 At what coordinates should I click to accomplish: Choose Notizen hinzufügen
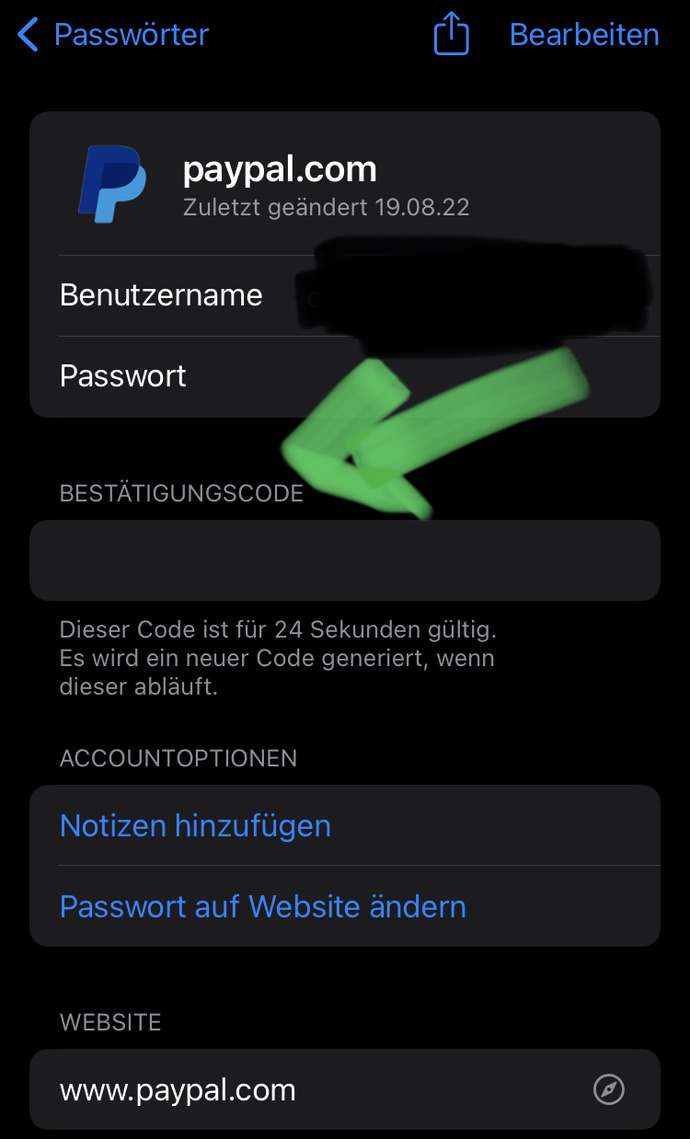coord(195,826)
